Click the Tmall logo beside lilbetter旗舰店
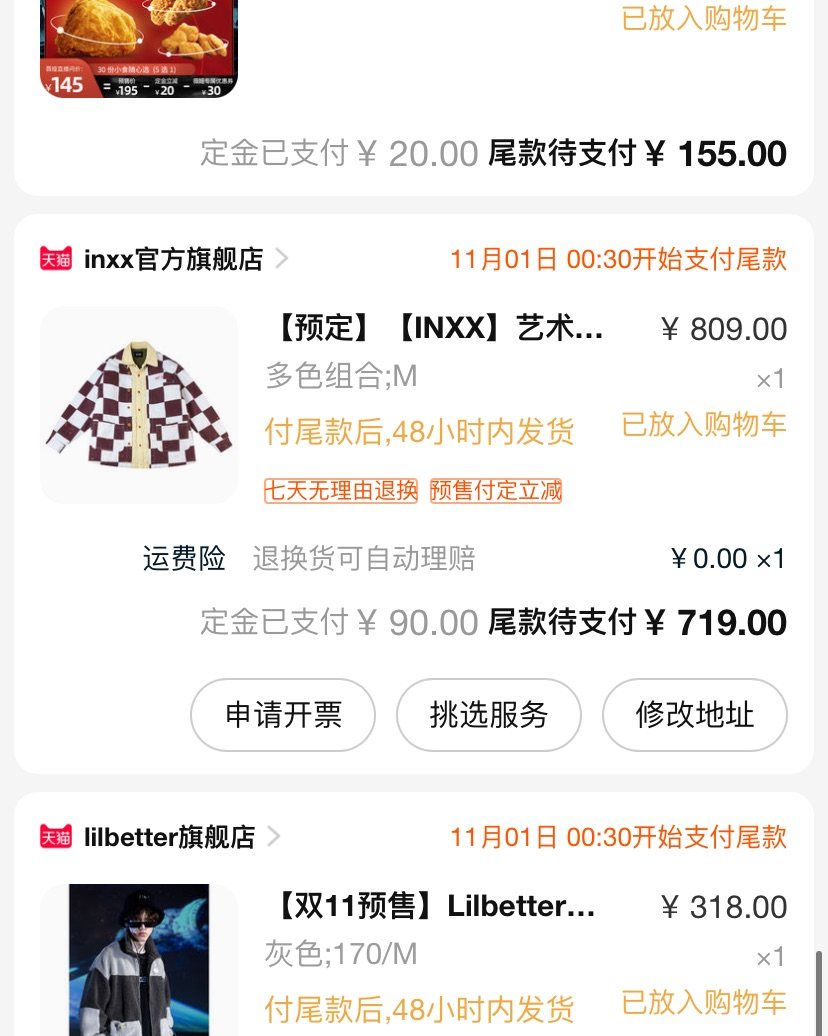Viewport: 828px width, 1036px height. coord(55,838)
